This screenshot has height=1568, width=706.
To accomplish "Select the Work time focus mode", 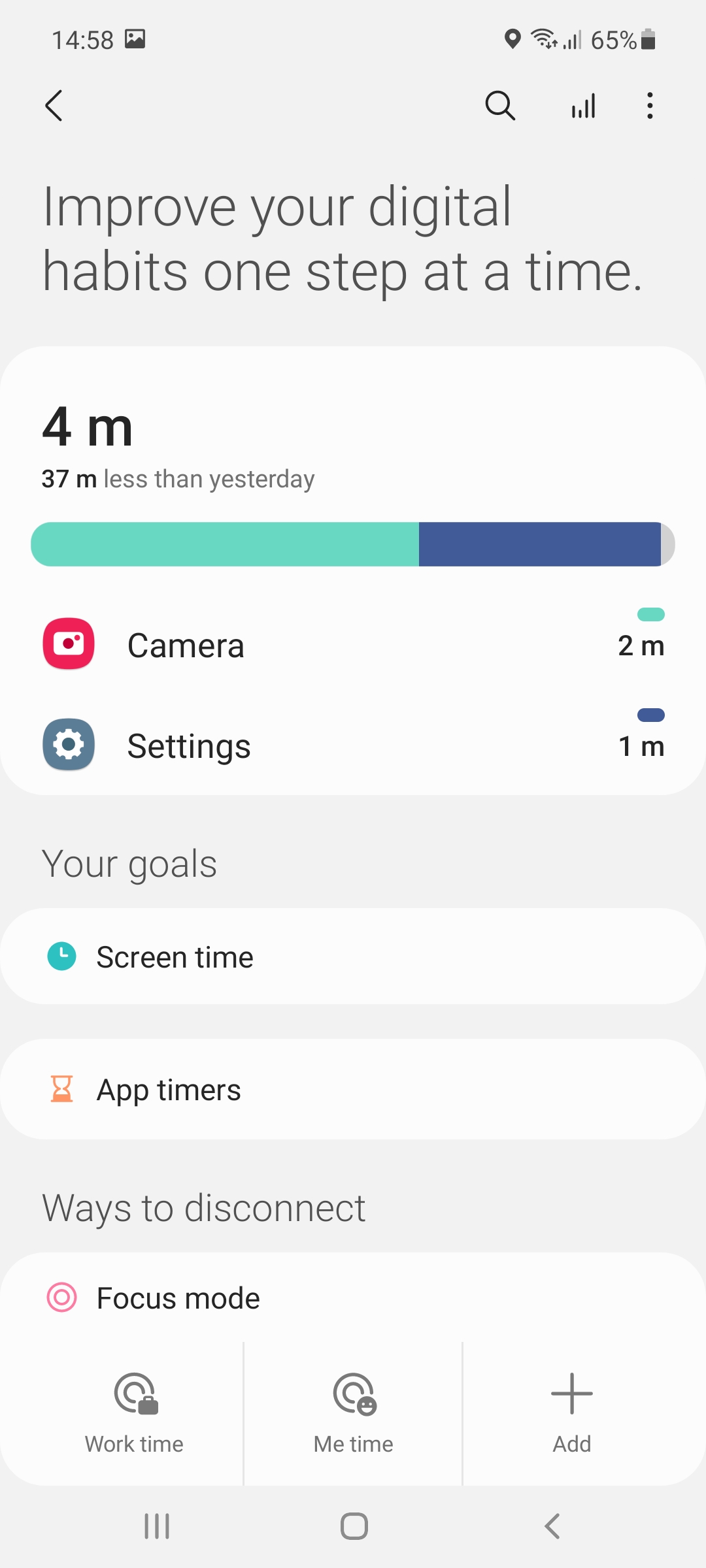I will click(134, 1414).
